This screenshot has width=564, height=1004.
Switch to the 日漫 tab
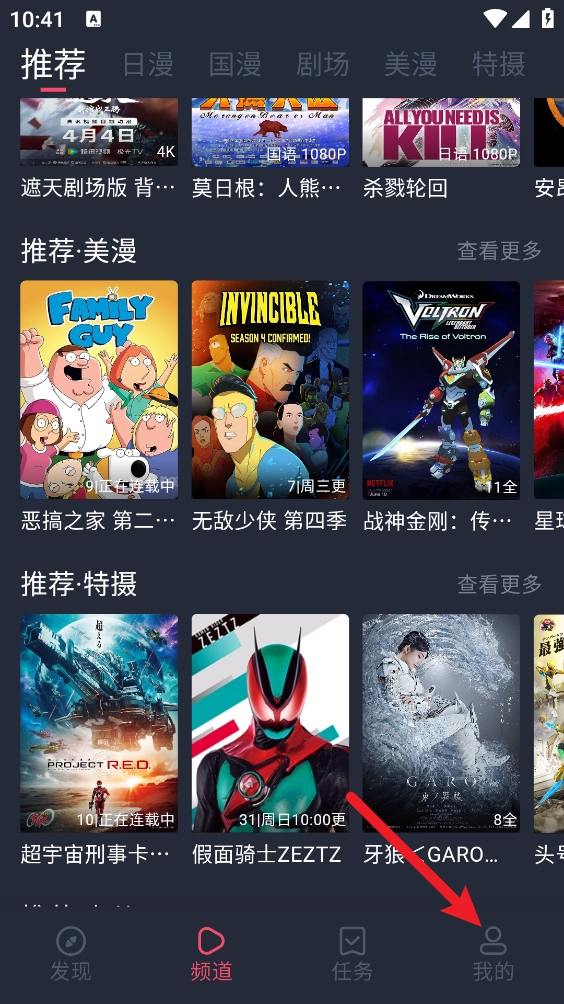tap(148, 65)
